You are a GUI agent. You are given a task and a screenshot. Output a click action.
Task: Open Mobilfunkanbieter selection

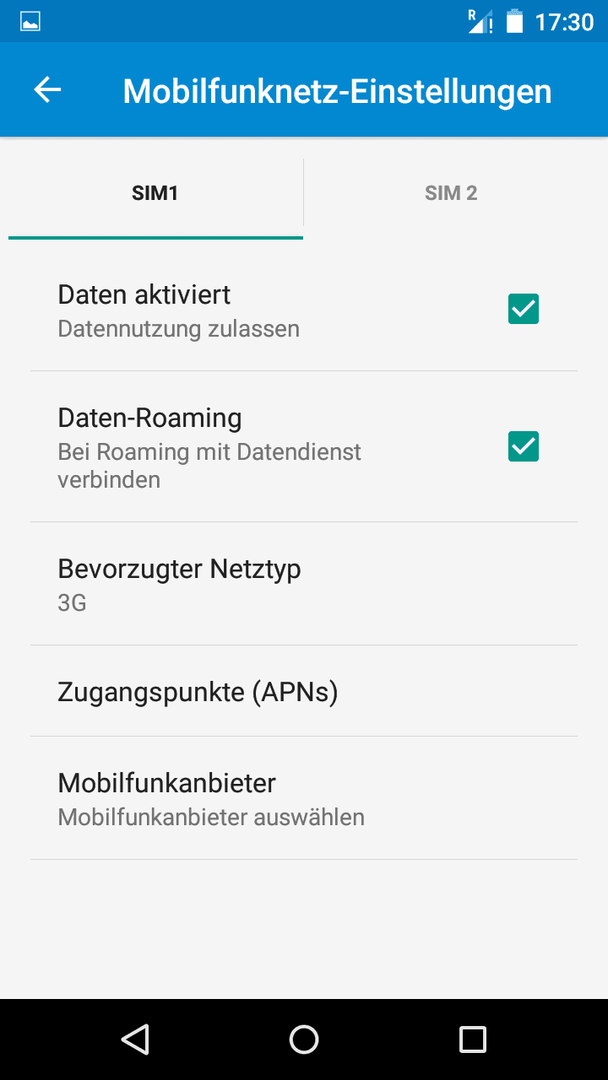304,798
